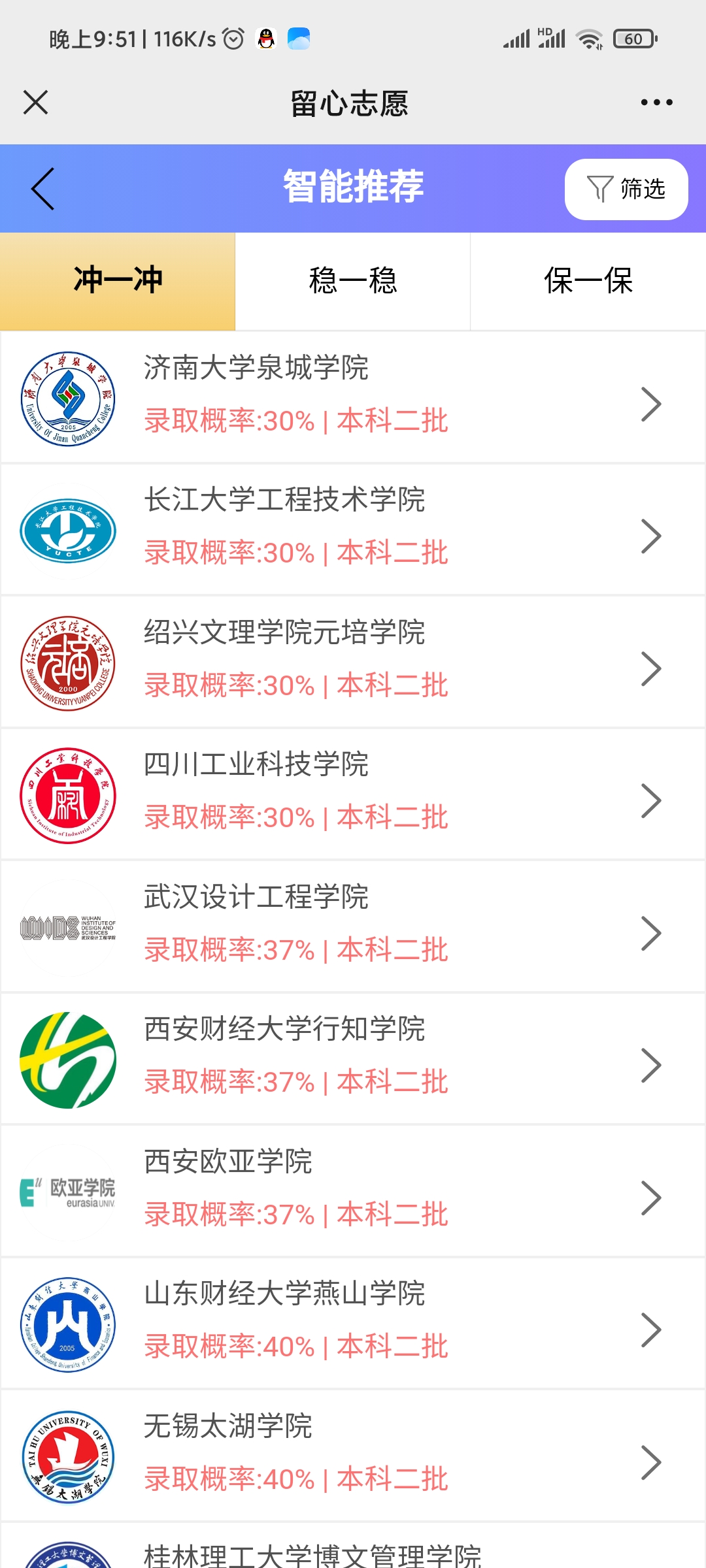View 西安财经大学行知学院 entry
The width and height of the screenshot is (706, 1568).
pyautogui.click(x=353, y=1059)
